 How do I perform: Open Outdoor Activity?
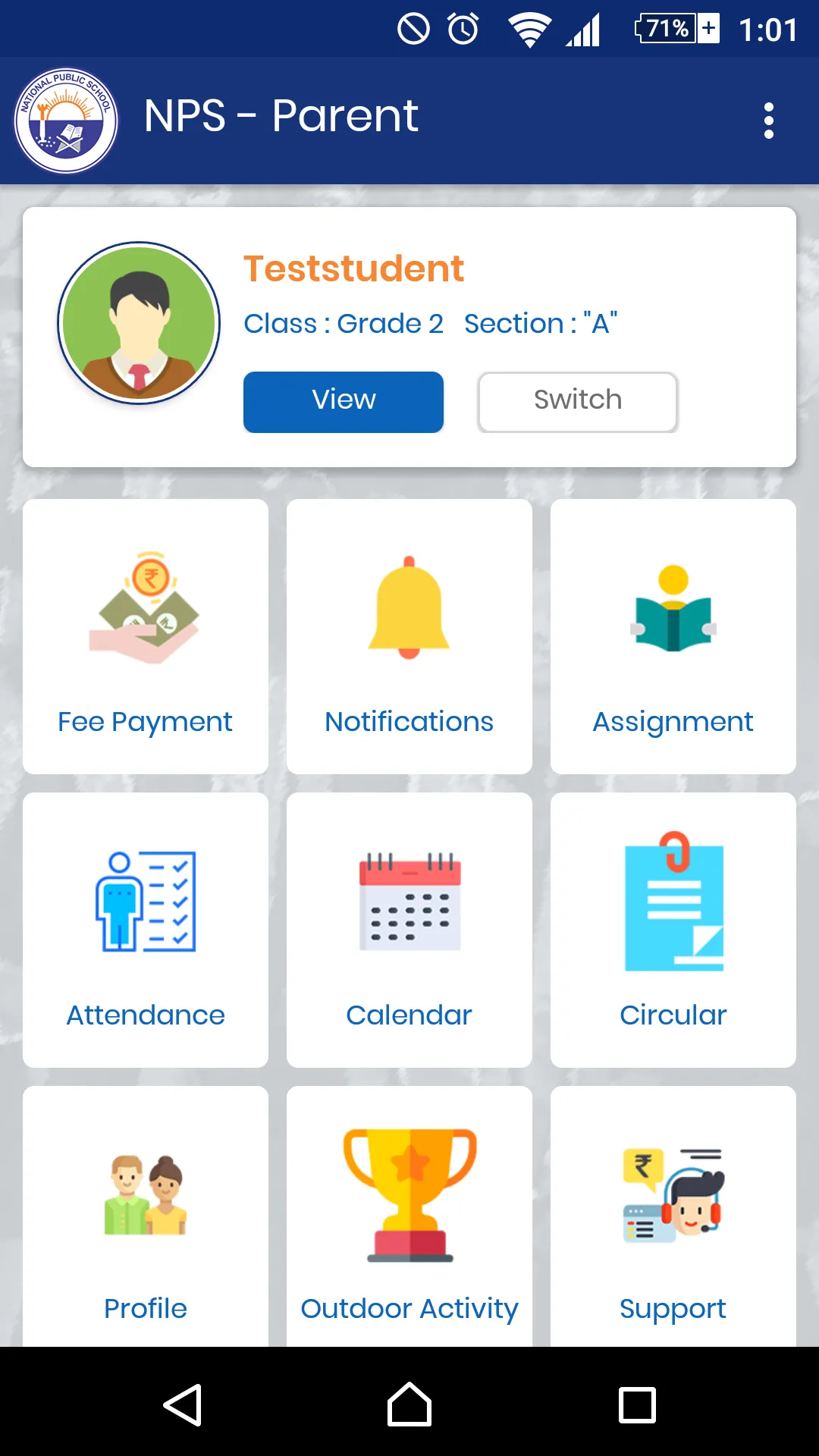coord(409,1216)
